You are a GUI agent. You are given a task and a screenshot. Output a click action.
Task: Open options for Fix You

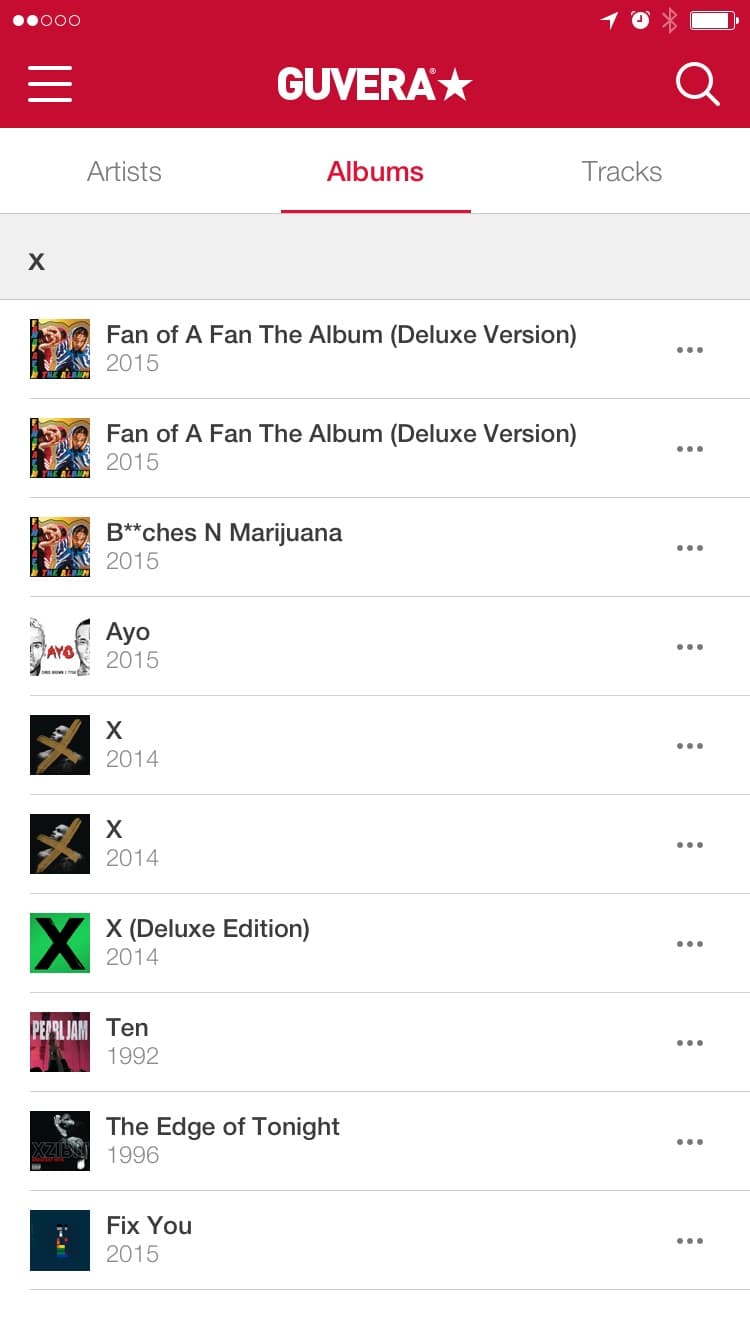(690, 1240)
